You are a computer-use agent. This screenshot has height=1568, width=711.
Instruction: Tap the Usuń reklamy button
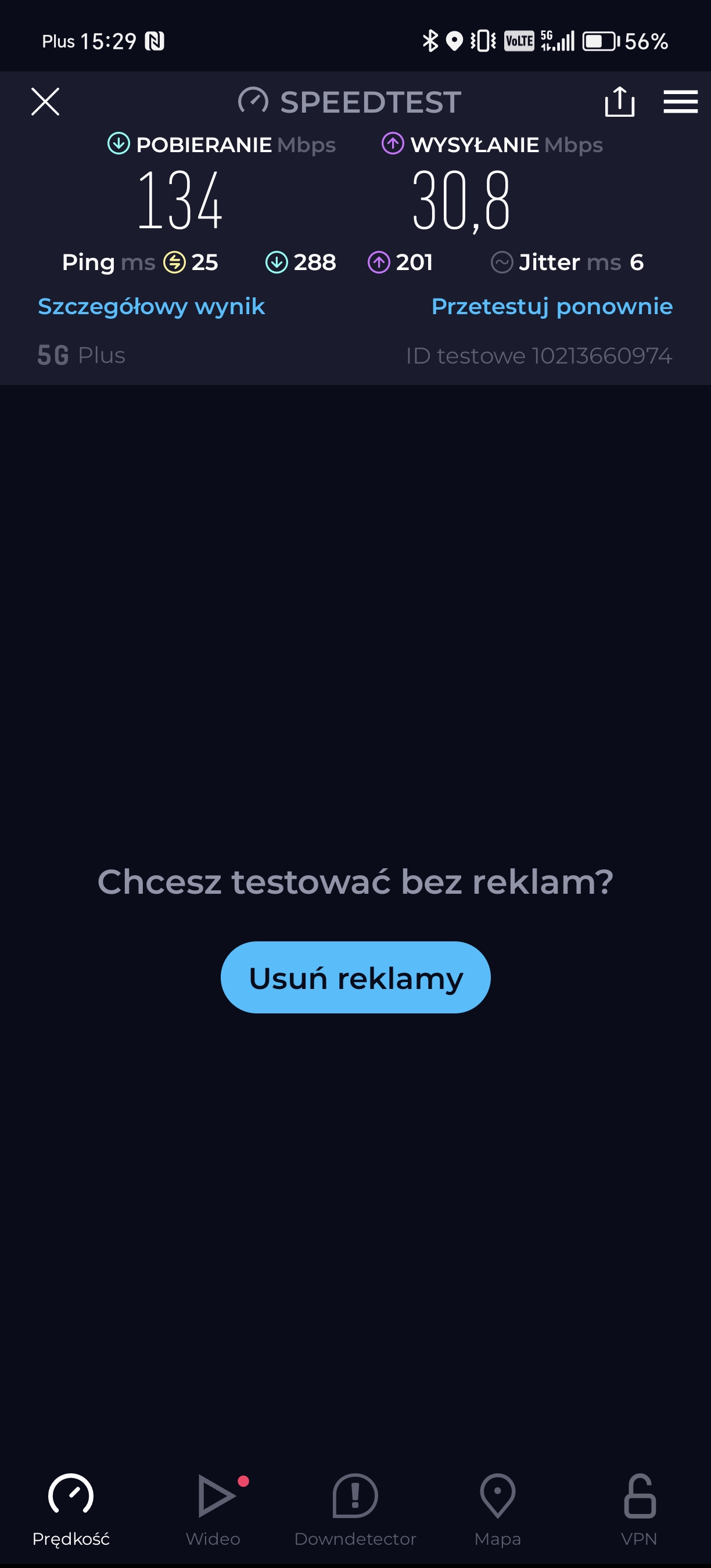click(x=355, y=977)
